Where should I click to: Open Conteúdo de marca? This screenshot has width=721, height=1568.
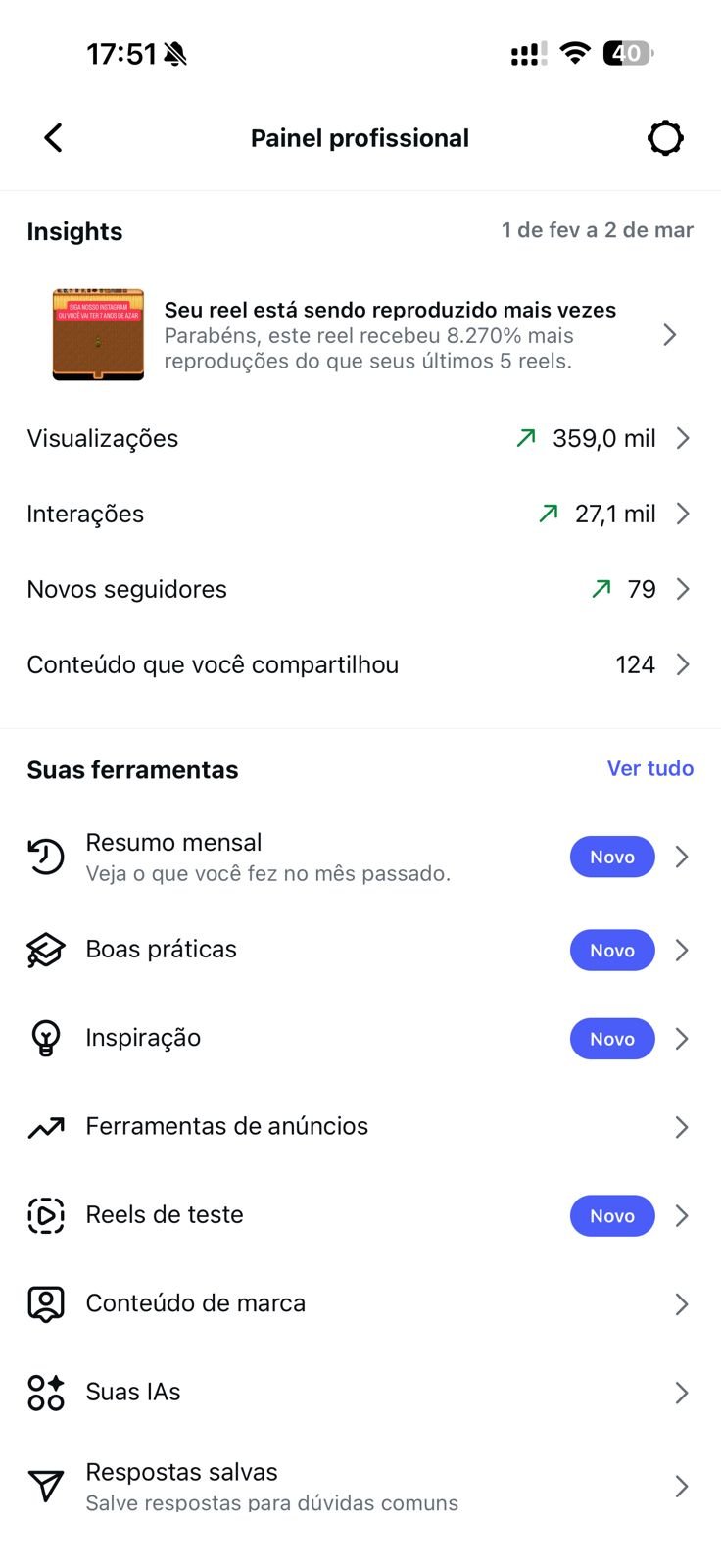tap(360, 1303)
